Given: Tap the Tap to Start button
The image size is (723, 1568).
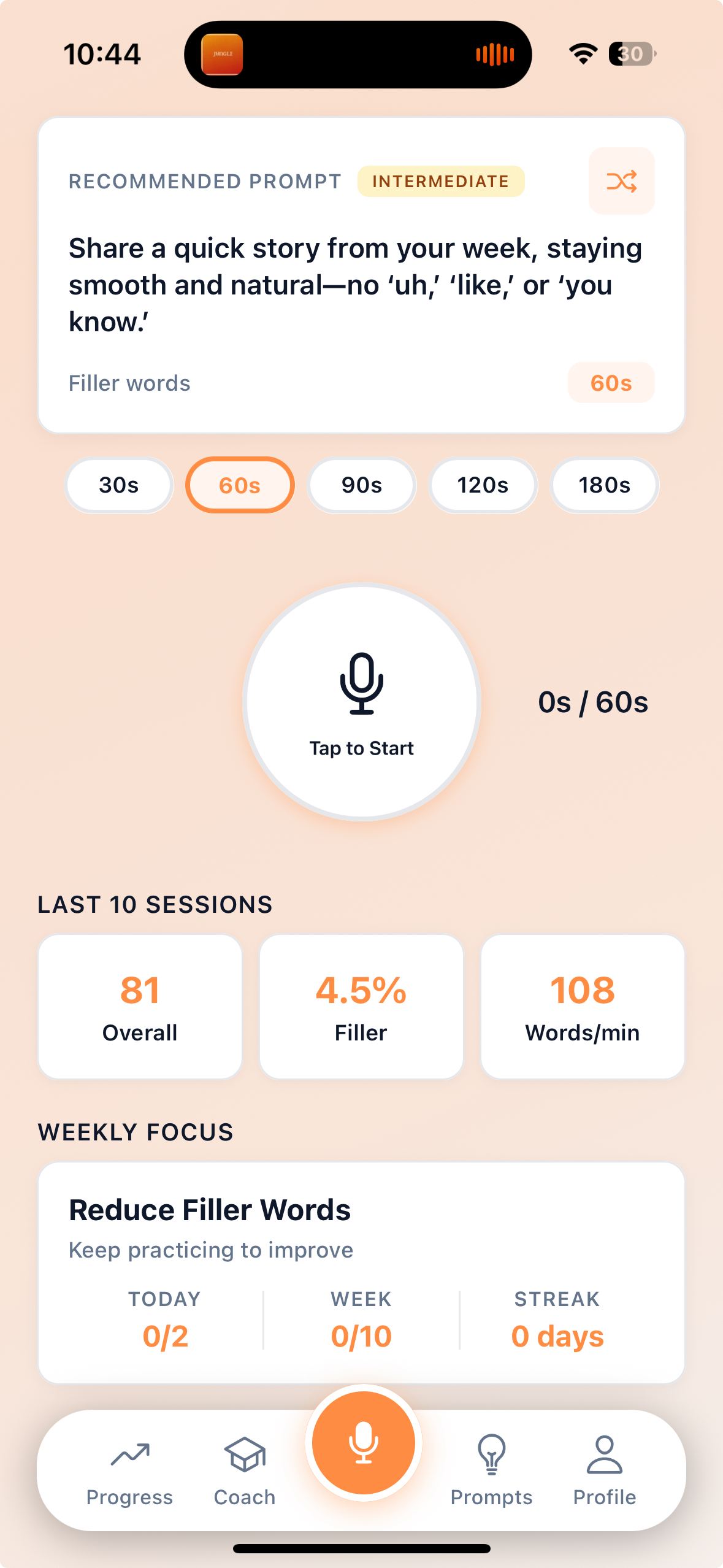Looking at the screenshot, I should tap(362, 747).
